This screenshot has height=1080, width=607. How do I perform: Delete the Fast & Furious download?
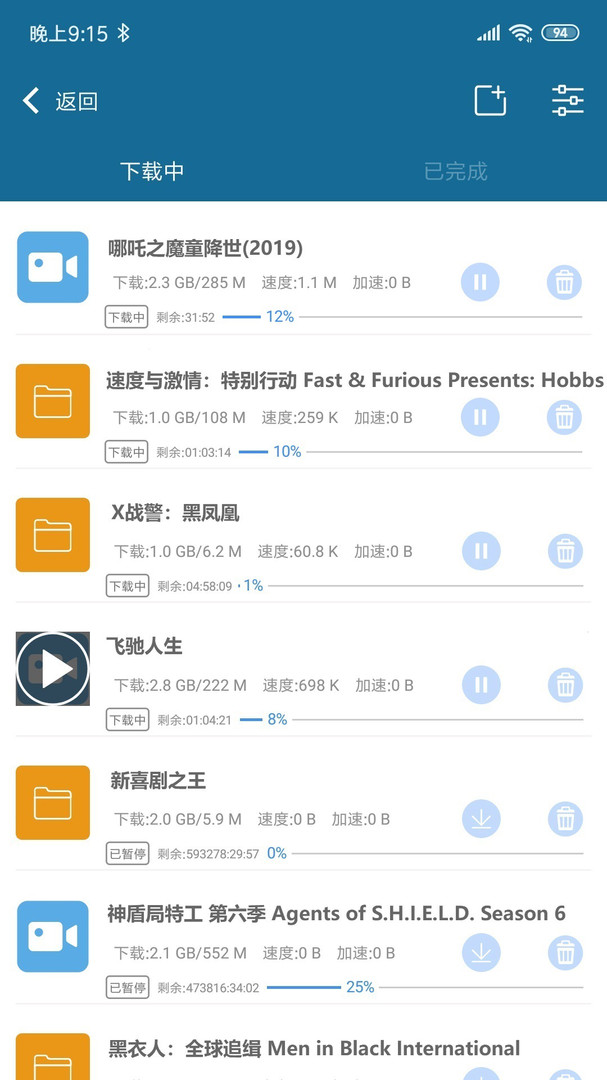click(x=564, y=417)
